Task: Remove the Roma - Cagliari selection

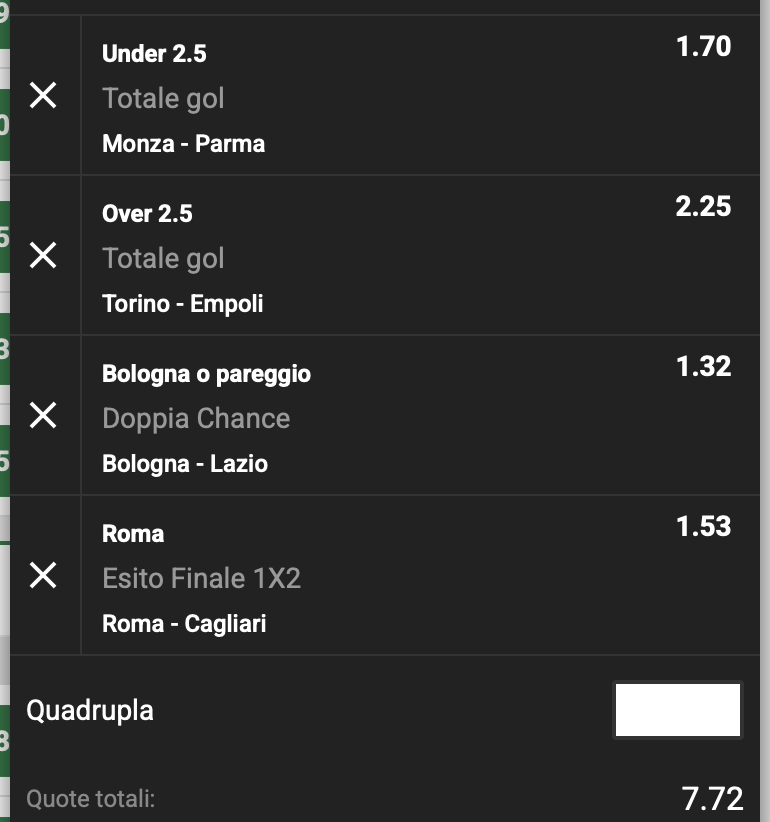Action: [x=43, y=575]
